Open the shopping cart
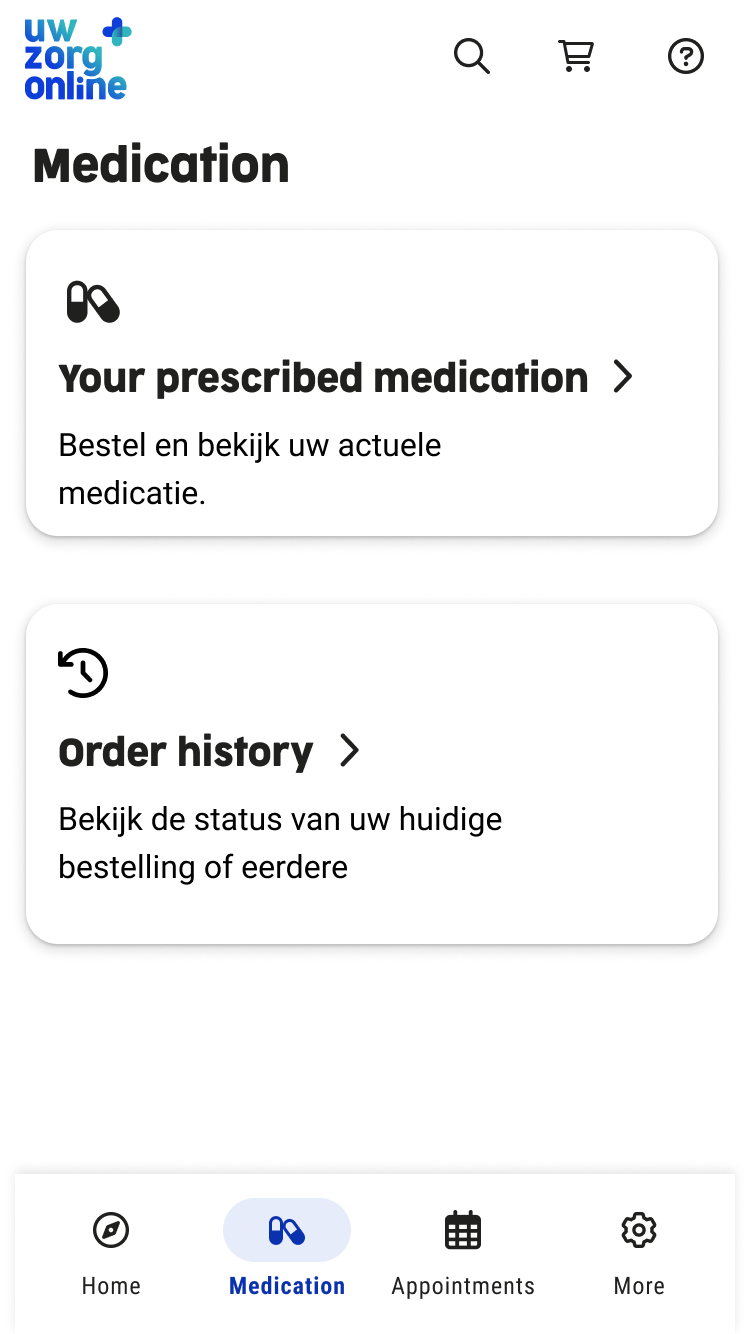The width and height of the screenshot is (750, 1334). click(x=576, y=56)
